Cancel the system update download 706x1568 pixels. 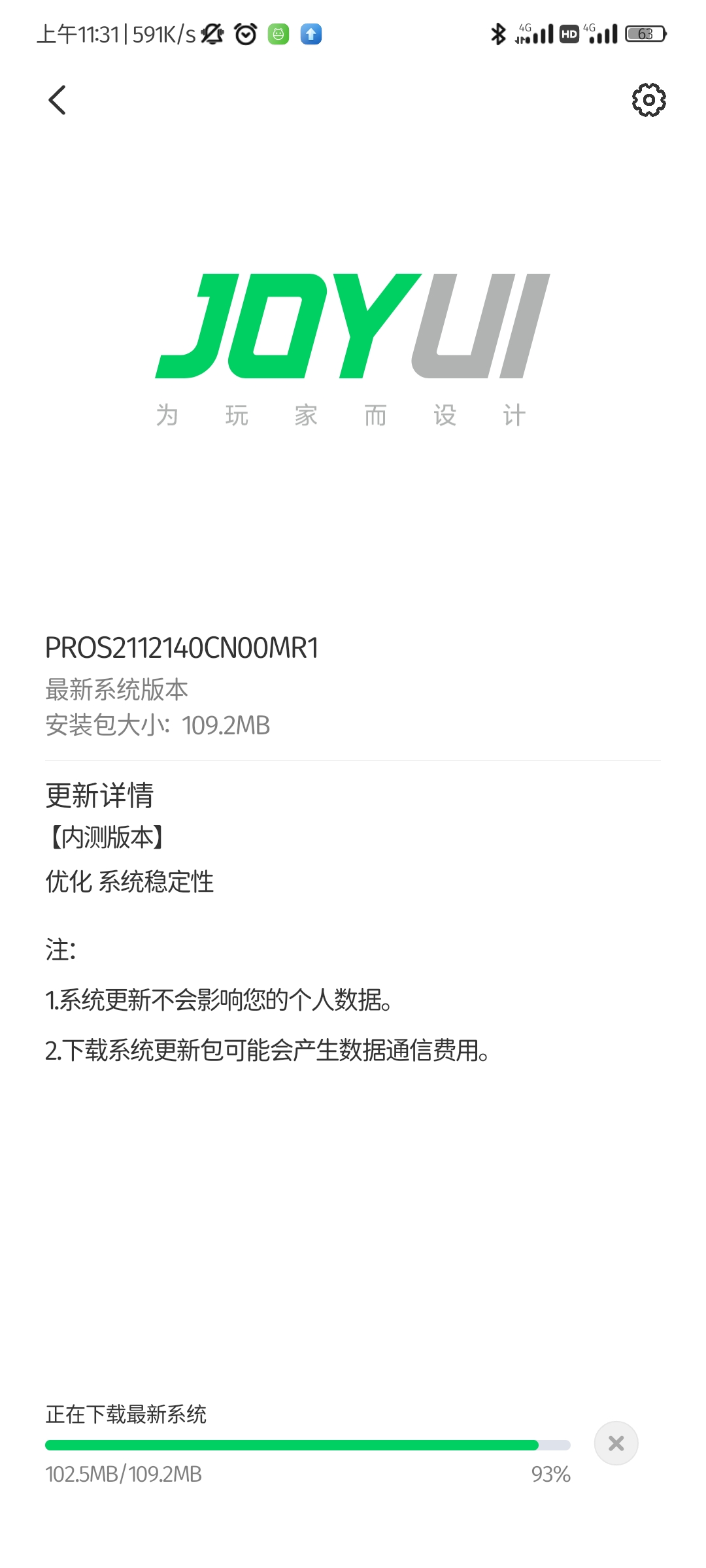[x=616, y=1443]
